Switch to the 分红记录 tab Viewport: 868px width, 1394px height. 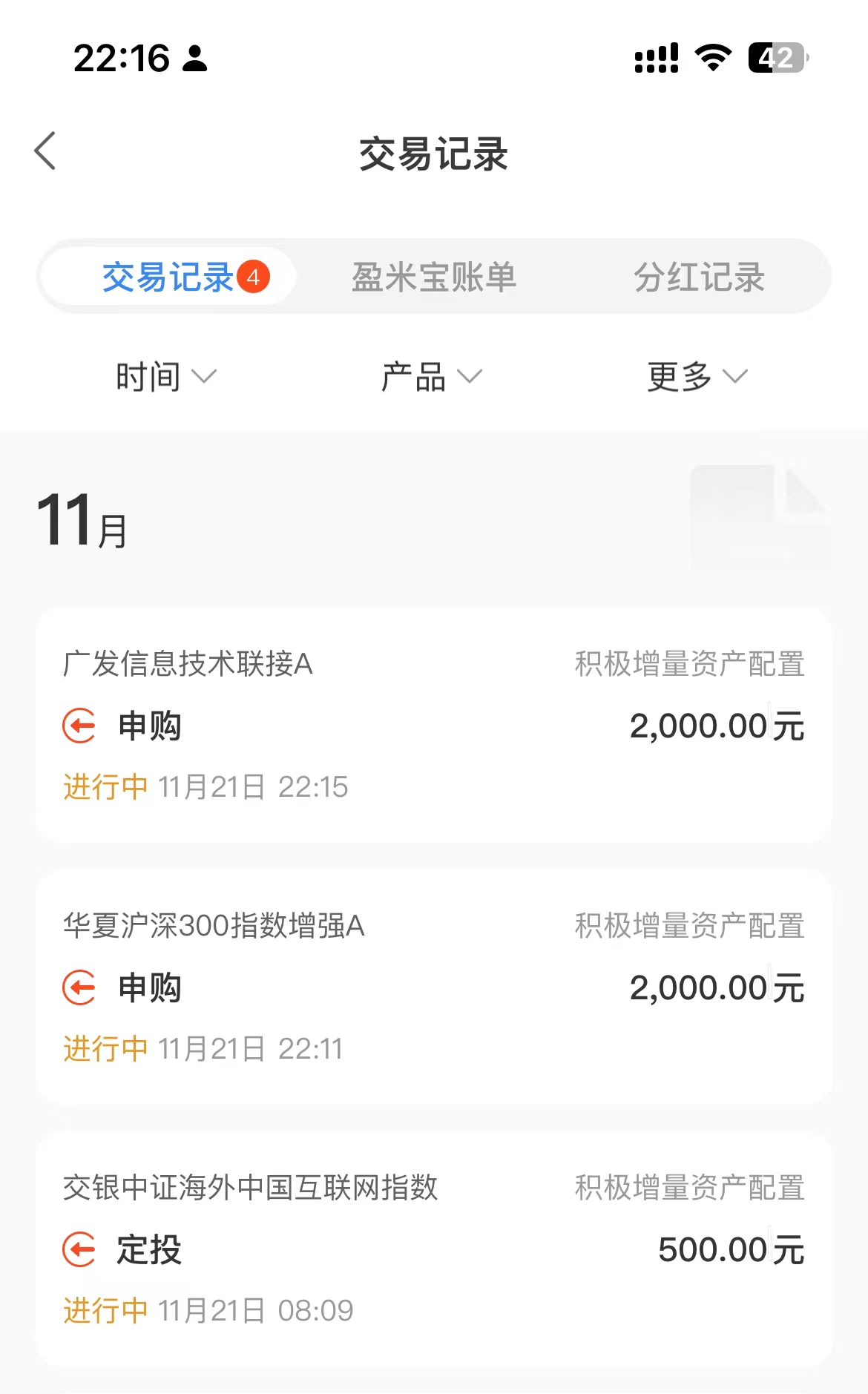tap(699, 277)
